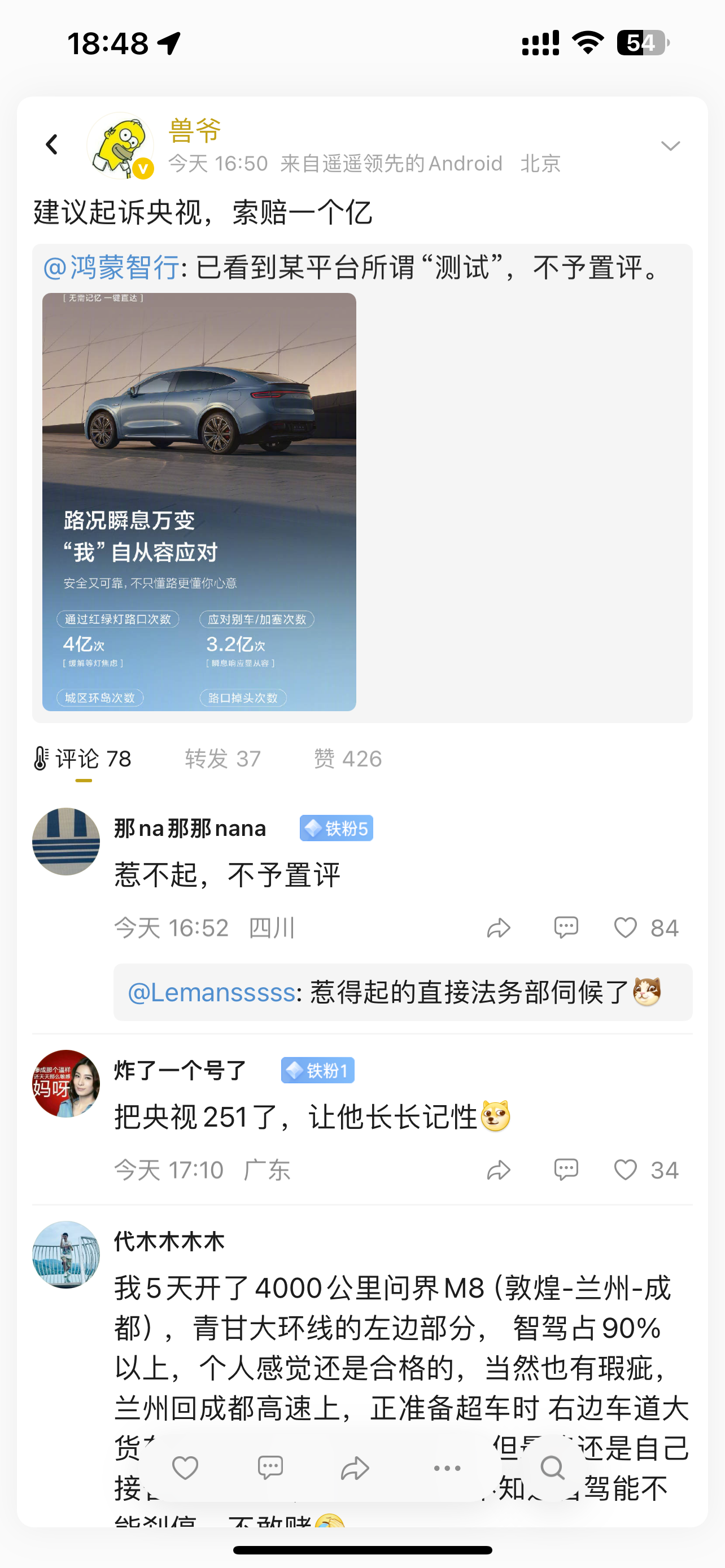
Task: Go back using the back arrow
Action: (x=52, y=145)
